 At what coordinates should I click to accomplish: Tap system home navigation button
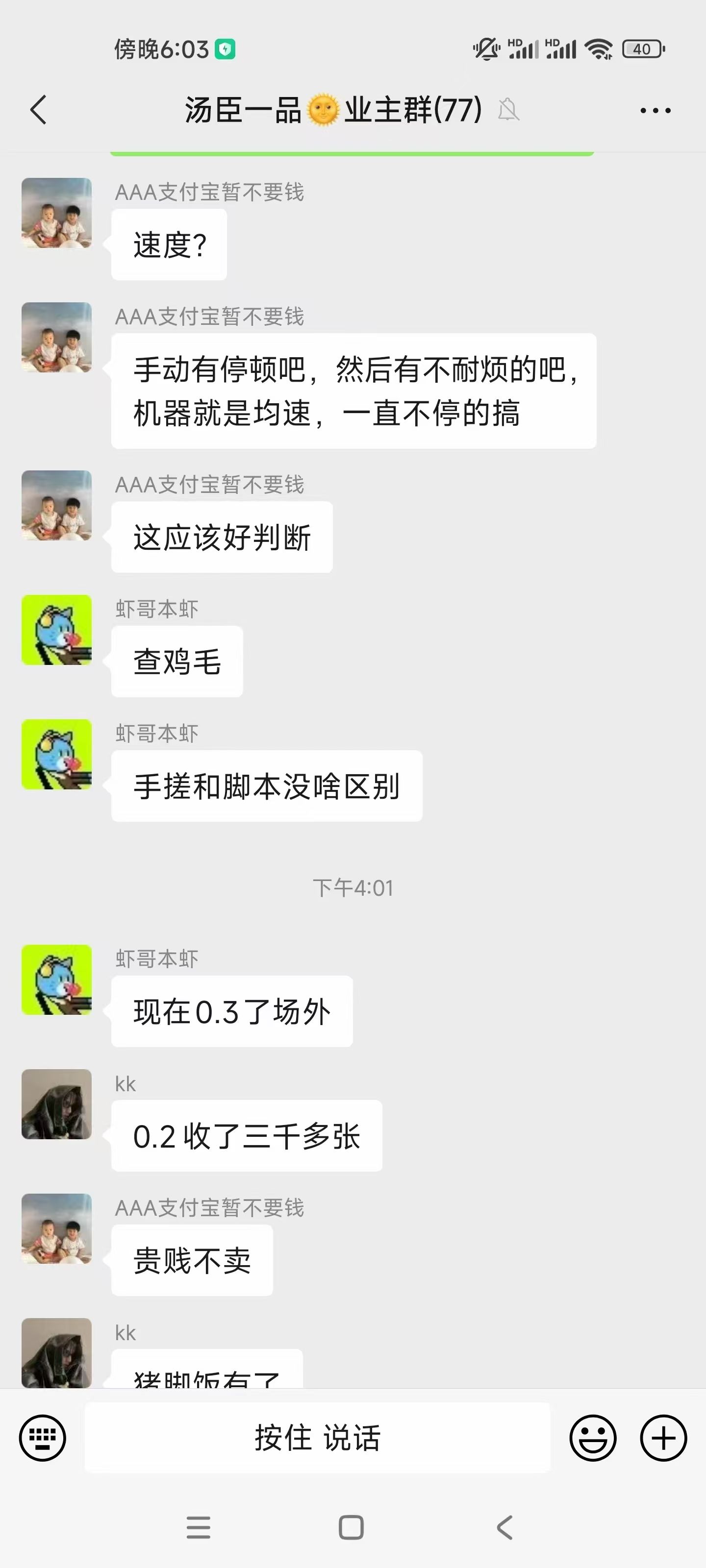click(x=351, y=1527)
